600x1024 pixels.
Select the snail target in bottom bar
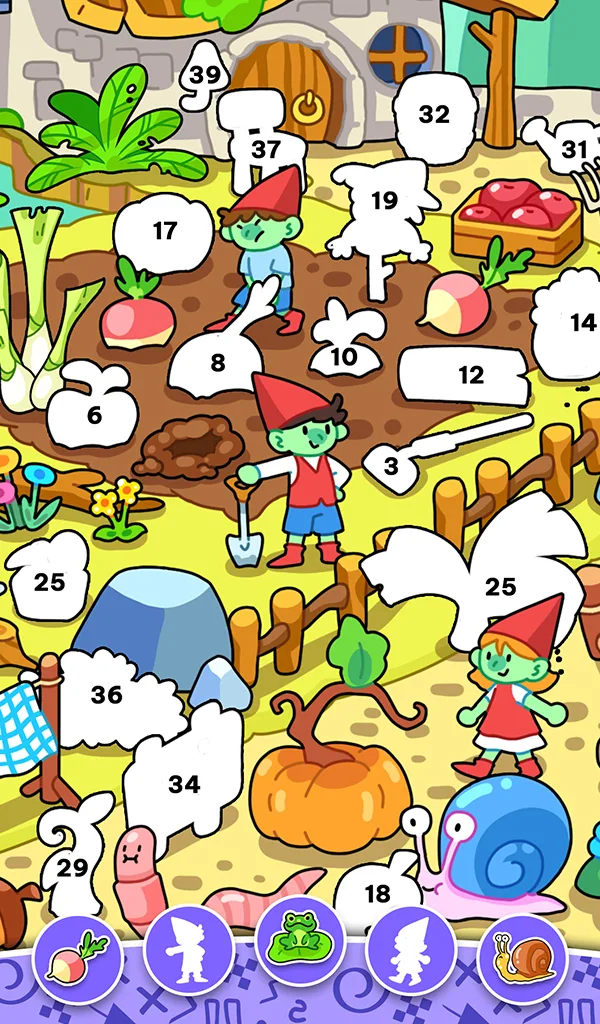(523, 960)
